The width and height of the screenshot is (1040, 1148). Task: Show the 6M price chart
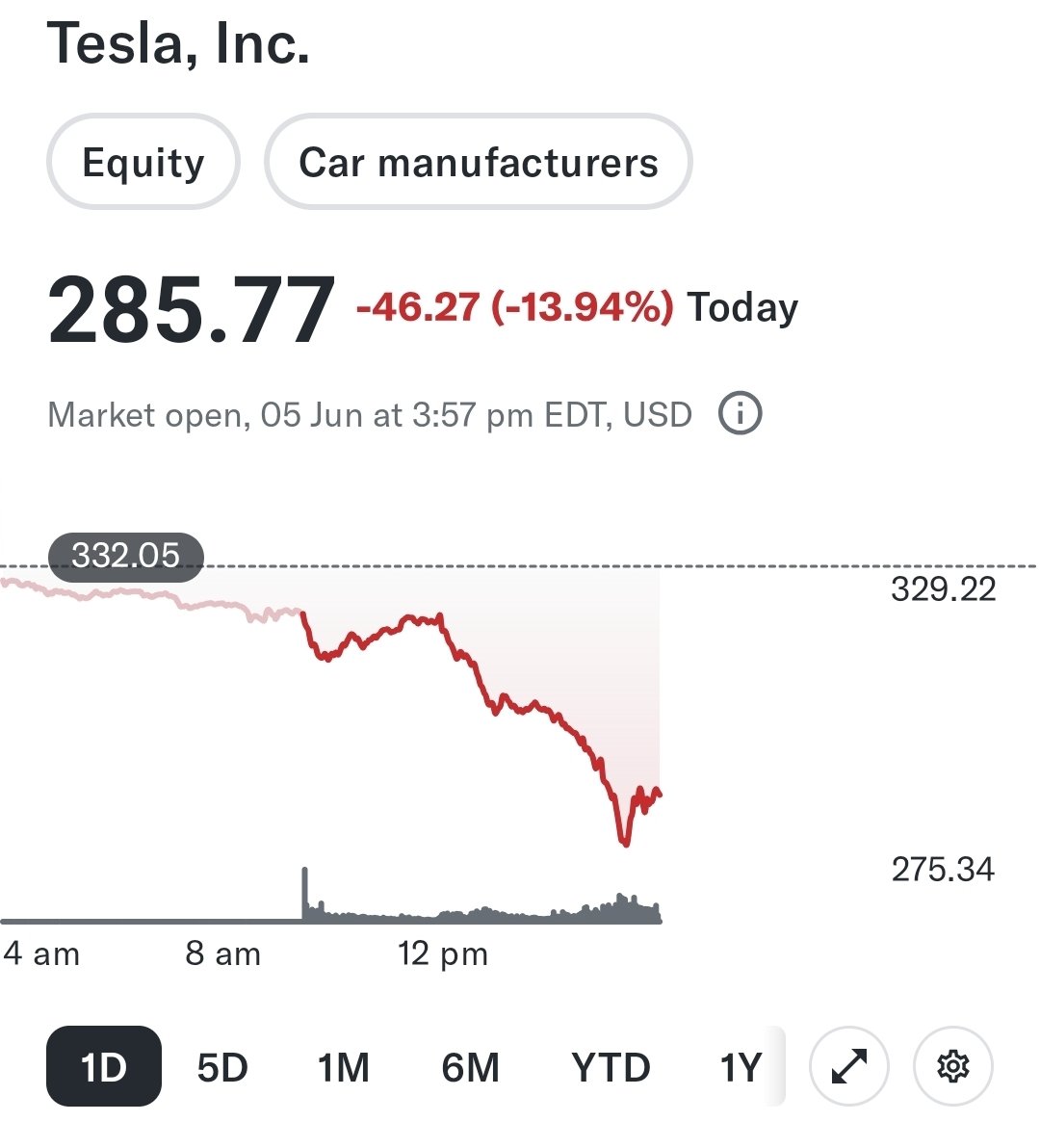pyautogui.click(x=470, y=1067)
